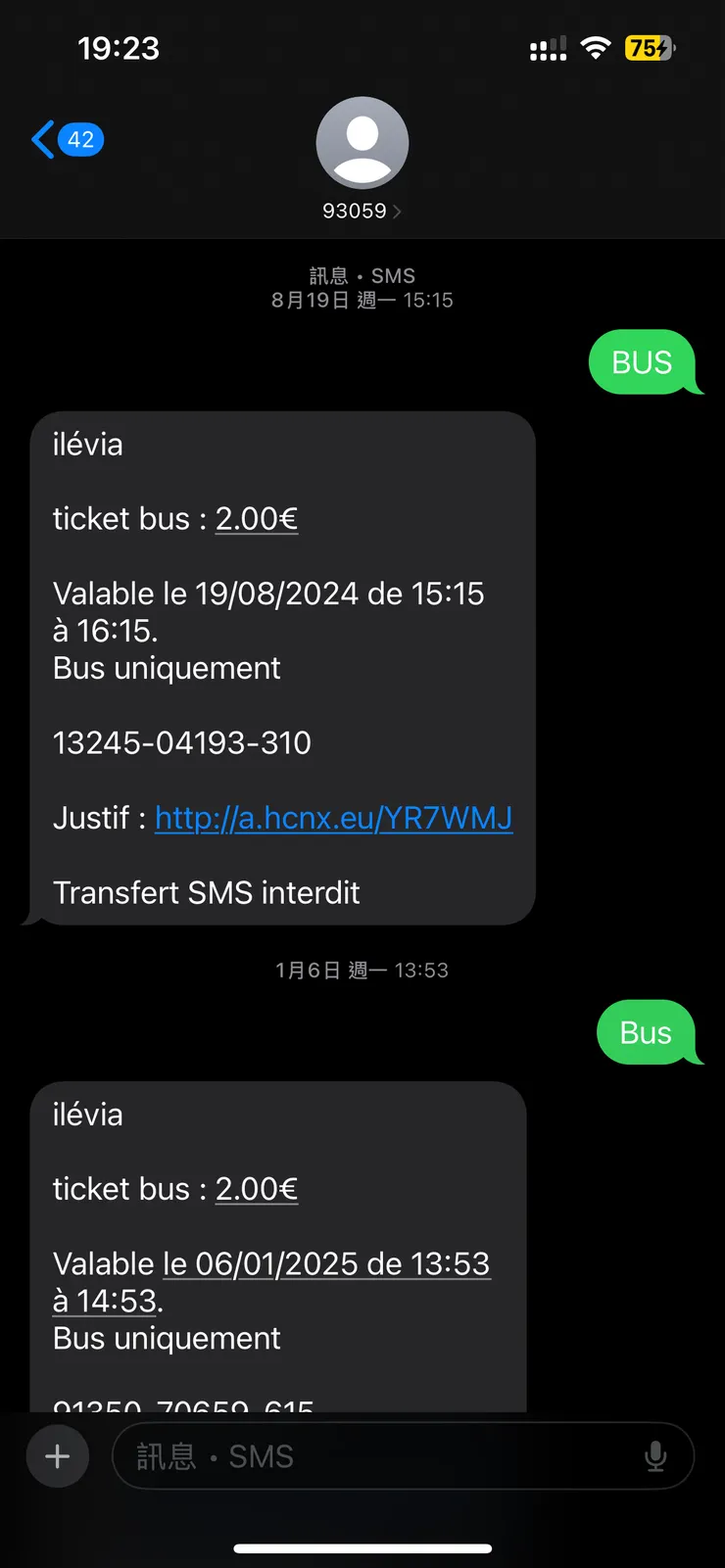Tap the underlined 2.00€ in the 06/01/2025 ticket
The height and width of the screenshot is (1568, 725).
(x=257, y=1189)
